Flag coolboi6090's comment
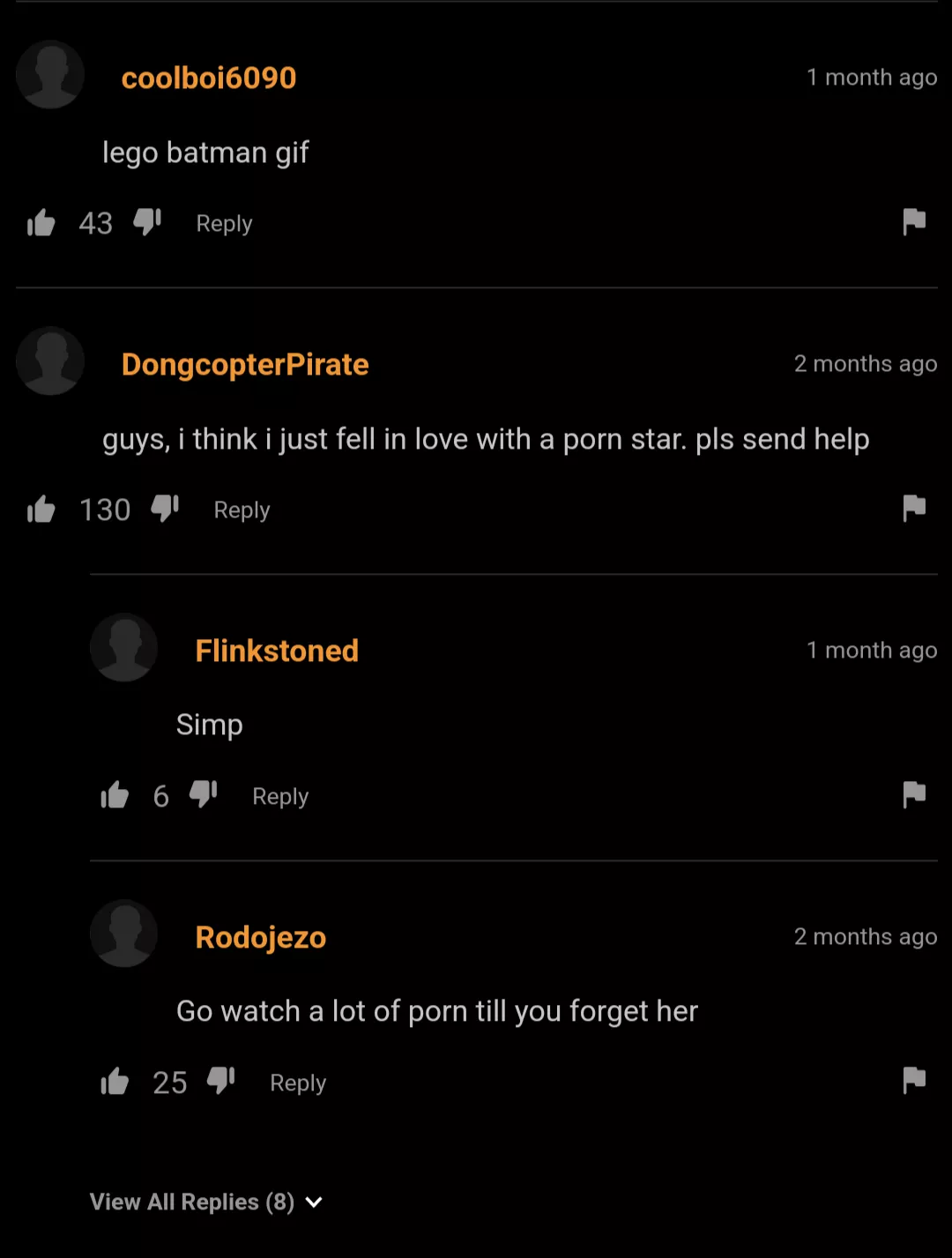This screenshot has width=952, height=1258. 914,221
